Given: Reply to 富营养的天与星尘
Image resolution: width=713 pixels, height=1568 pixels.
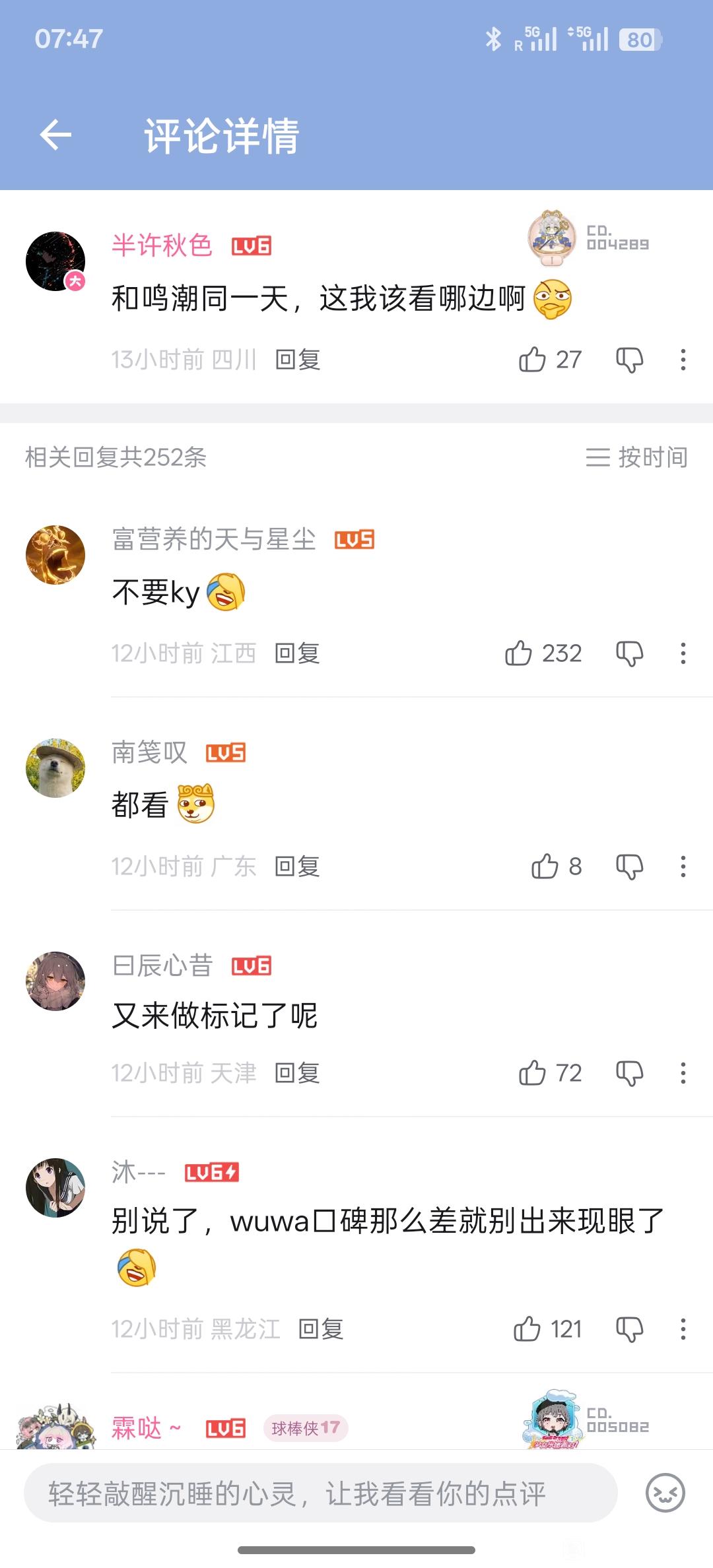Looking at the screenshot, I should [298, 653].
